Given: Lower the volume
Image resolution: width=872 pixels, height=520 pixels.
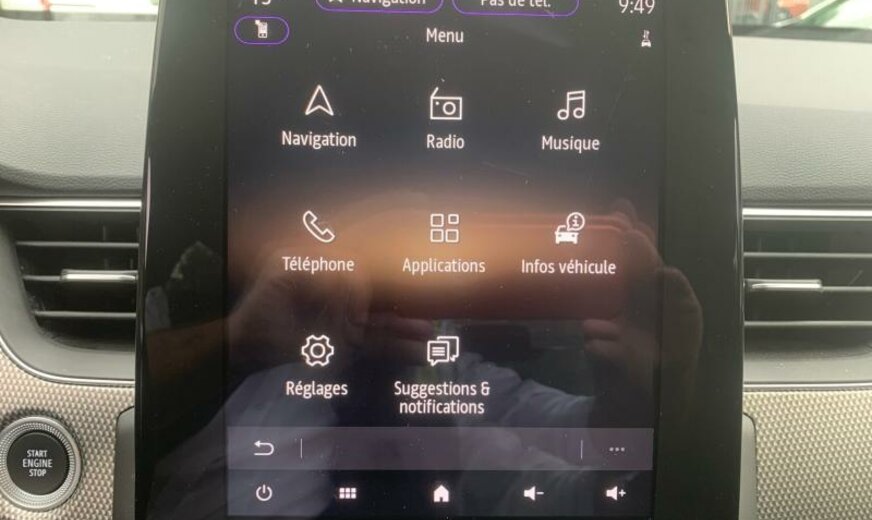Looking at the screenshot, I should coord(533,493).
